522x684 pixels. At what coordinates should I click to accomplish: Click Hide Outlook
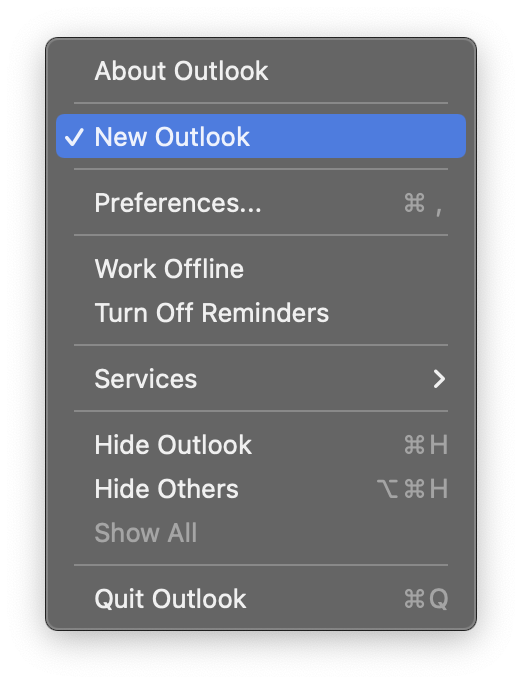pyautogui.click(x=261, y=445)
